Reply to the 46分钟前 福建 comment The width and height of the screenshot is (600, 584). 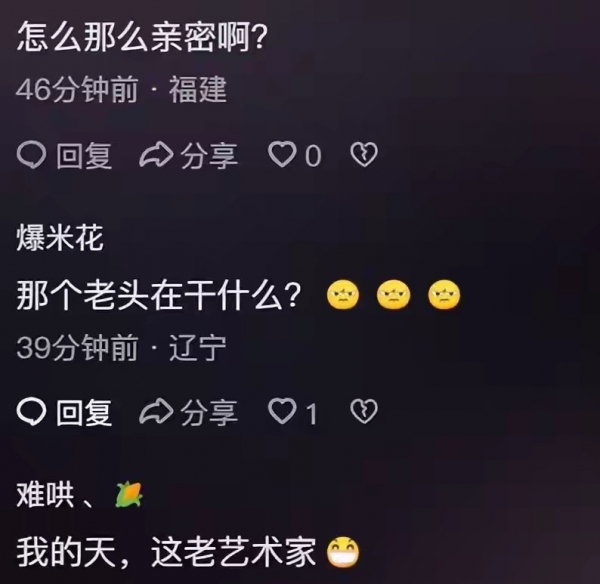coord(66,155)
